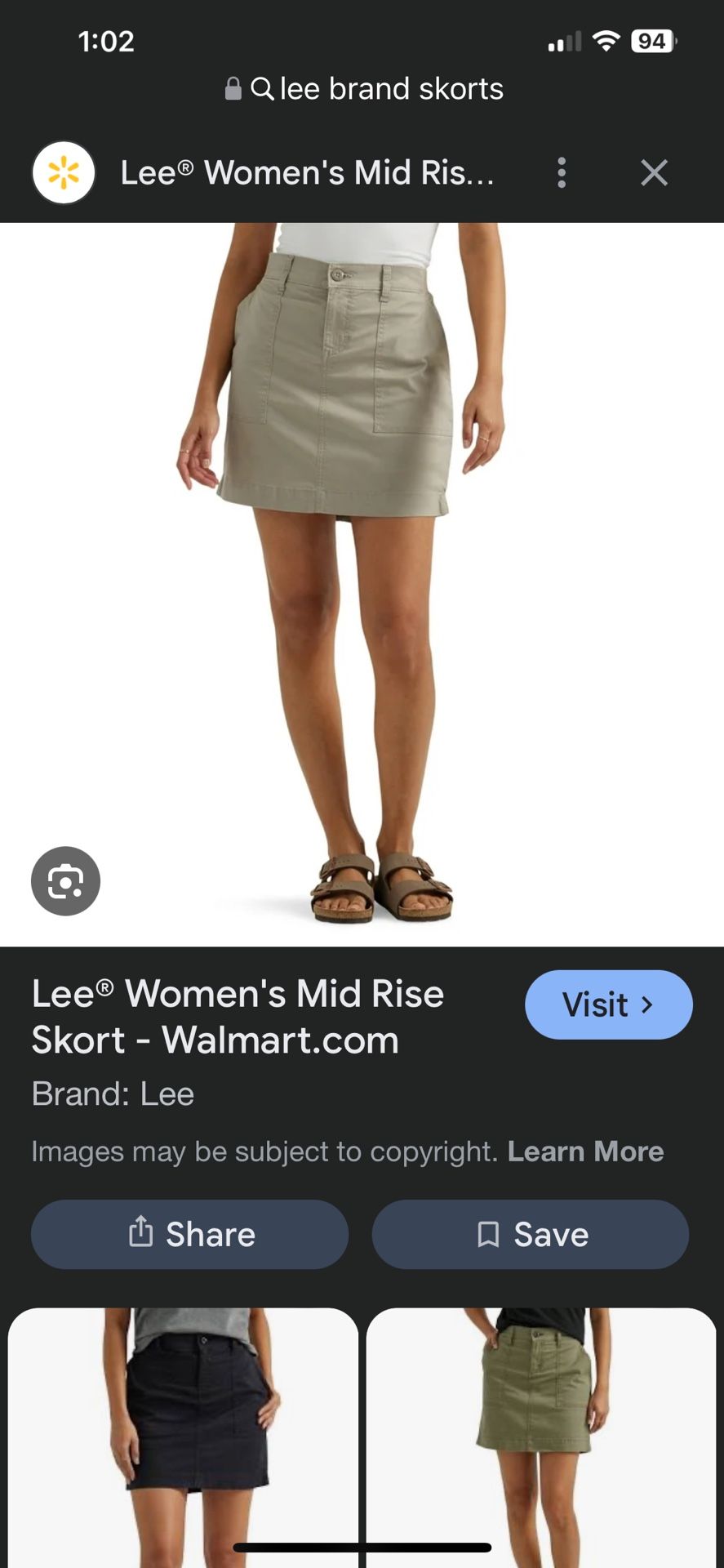Search this image with Google Lens
The height and width of the screenshot is (1568, 724).
[65, 881]
